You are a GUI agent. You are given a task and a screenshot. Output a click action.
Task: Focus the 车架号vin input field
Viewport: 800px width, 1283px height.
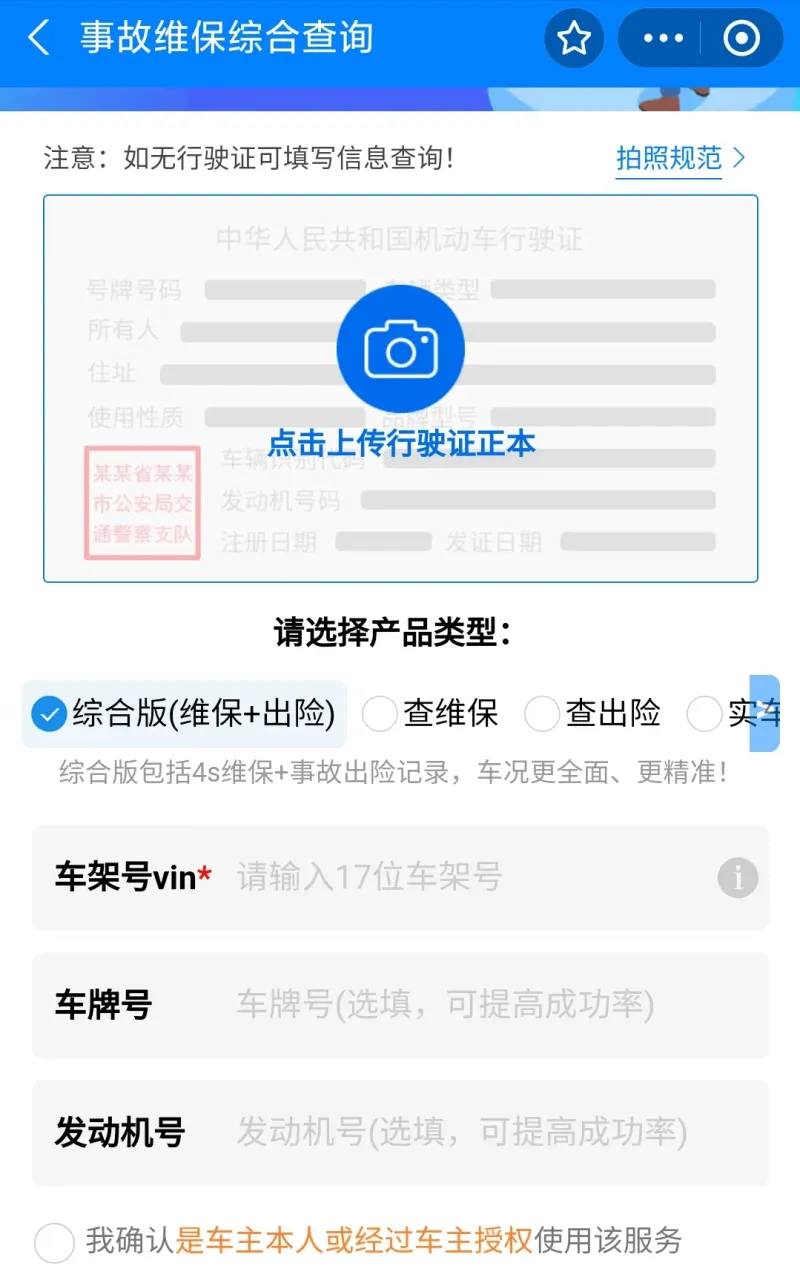pyautogui.click(x=460, y=878)
